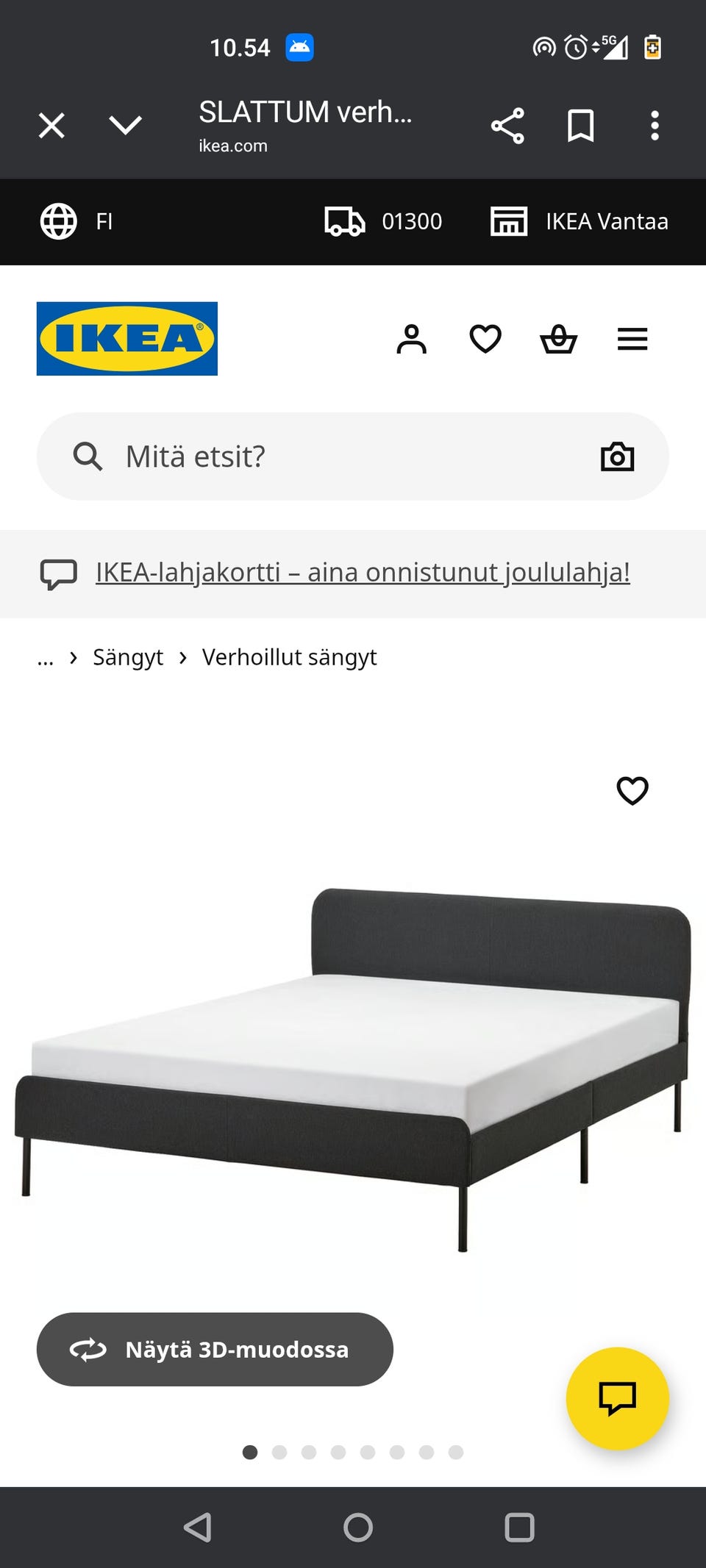
Task: Expand the breadcrumb ellipsis
Action: [46, 656]
